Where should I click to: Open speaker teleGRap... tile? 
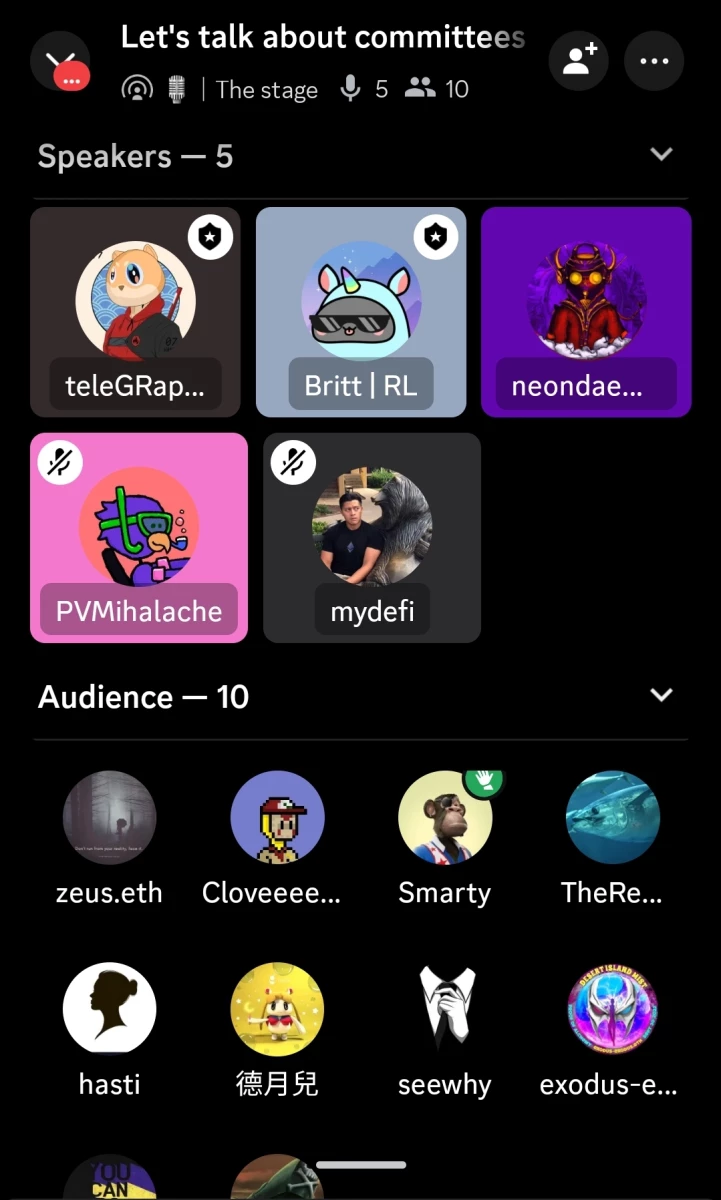[x=135, y=312]
